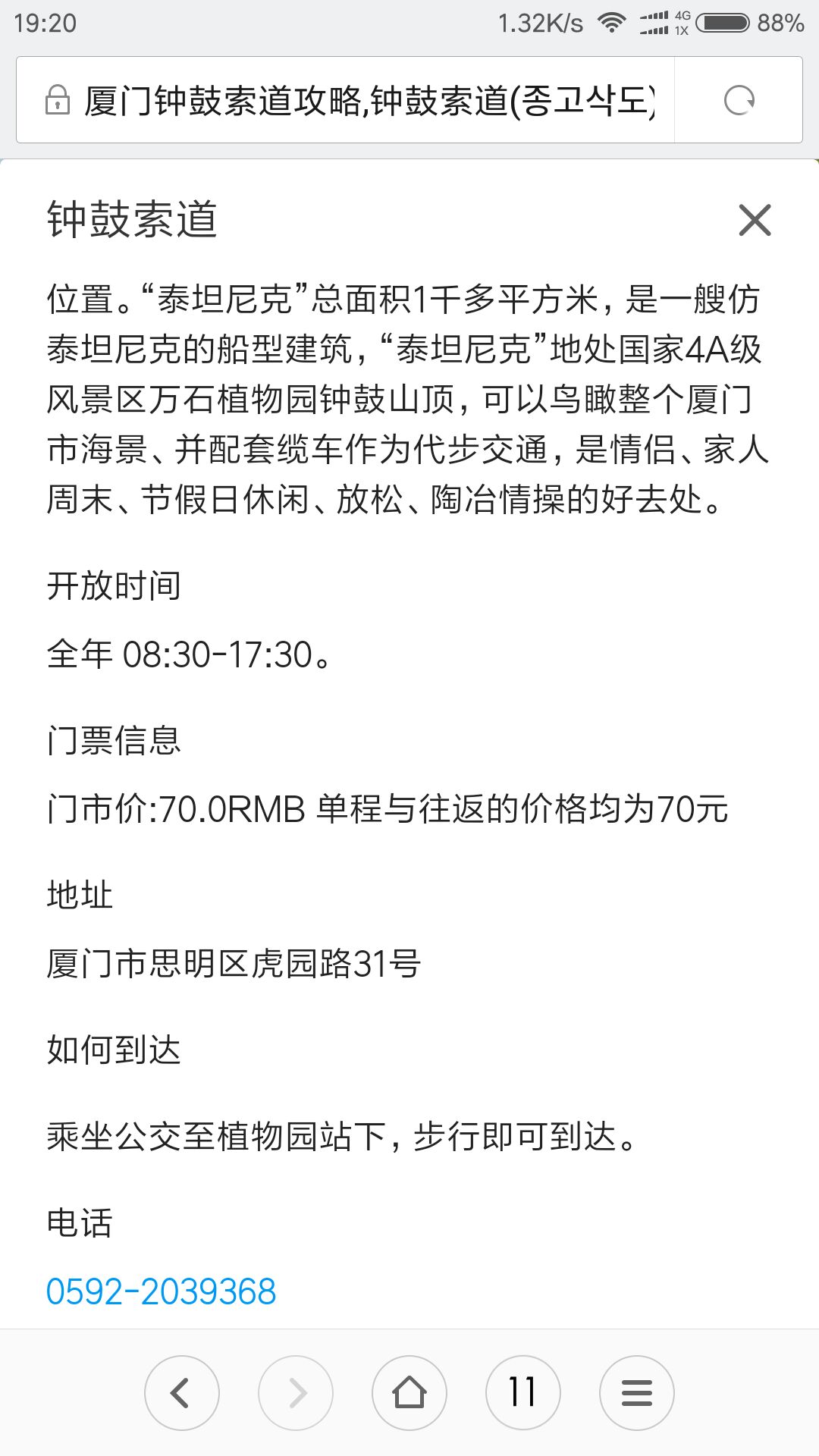Reload the current page
The height and width of the screenshot is (1456, 819).
(739, 100)
